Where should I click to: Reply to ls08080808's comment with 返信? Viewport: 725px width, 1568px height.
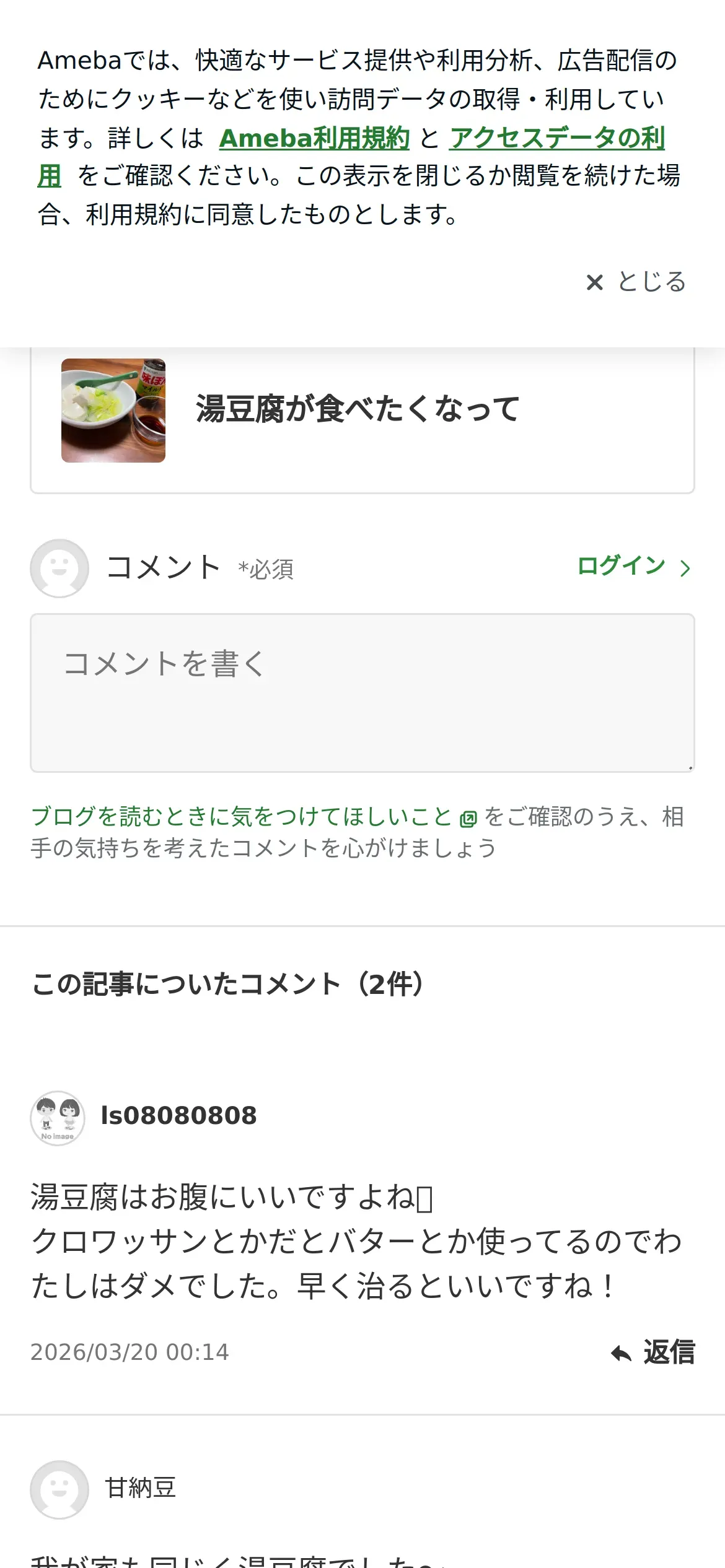click(x=653, y=1352)
